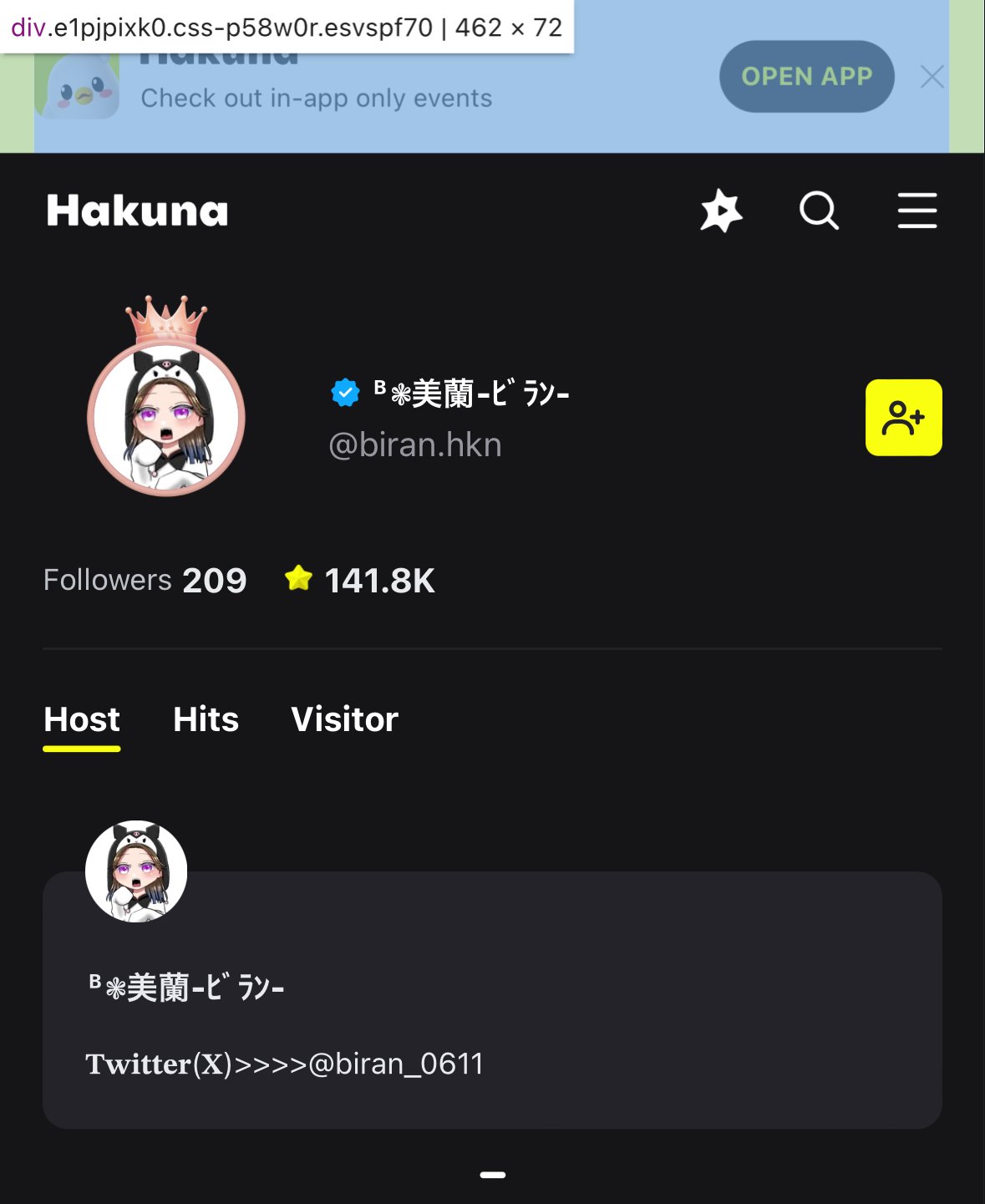Go to the Hakuna home logo

tap(138, 211)
